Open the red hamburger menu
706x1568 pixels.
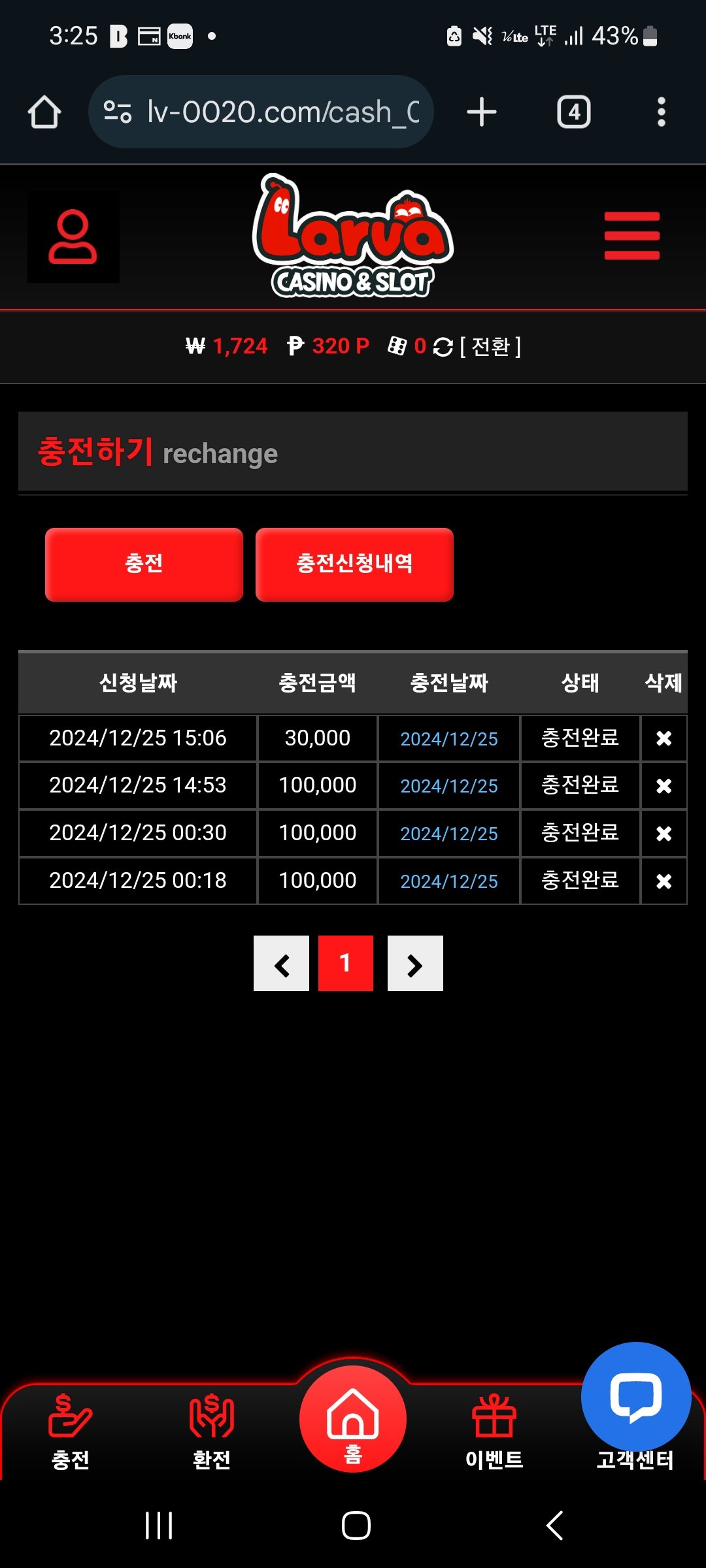631,236
